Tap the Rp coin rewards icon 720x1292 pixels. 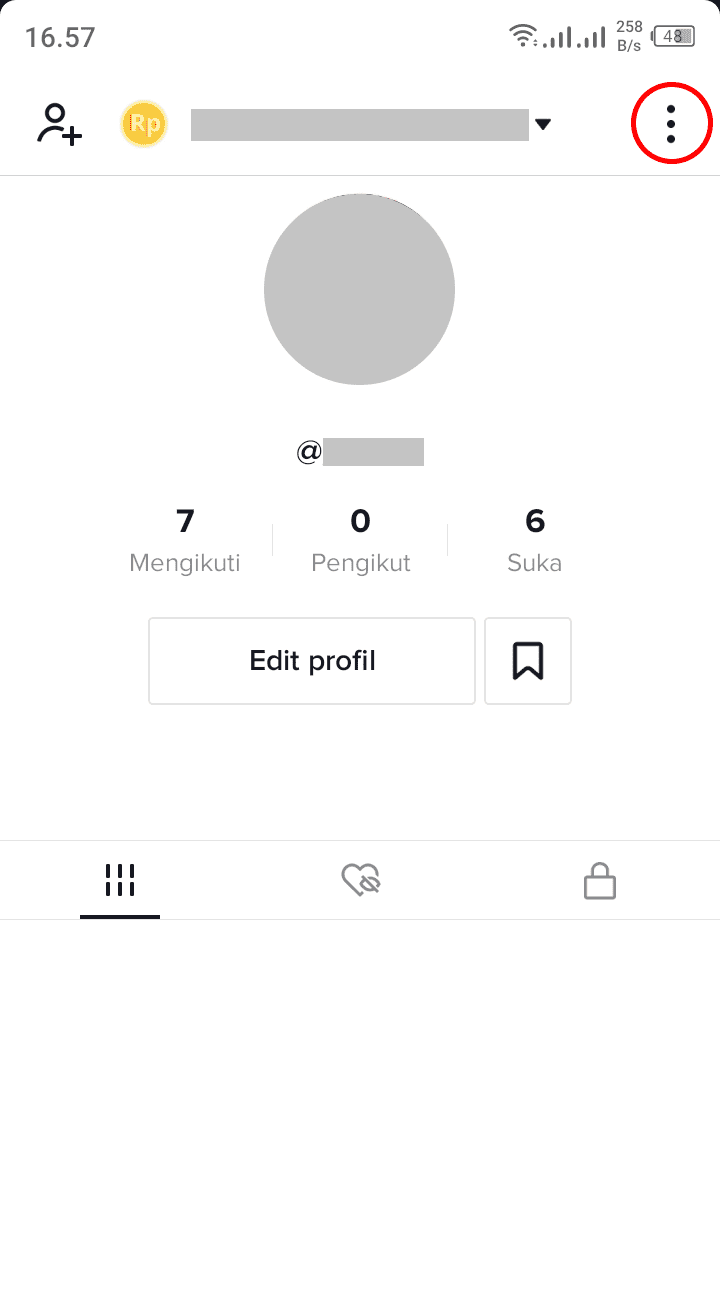pos(143,124)
